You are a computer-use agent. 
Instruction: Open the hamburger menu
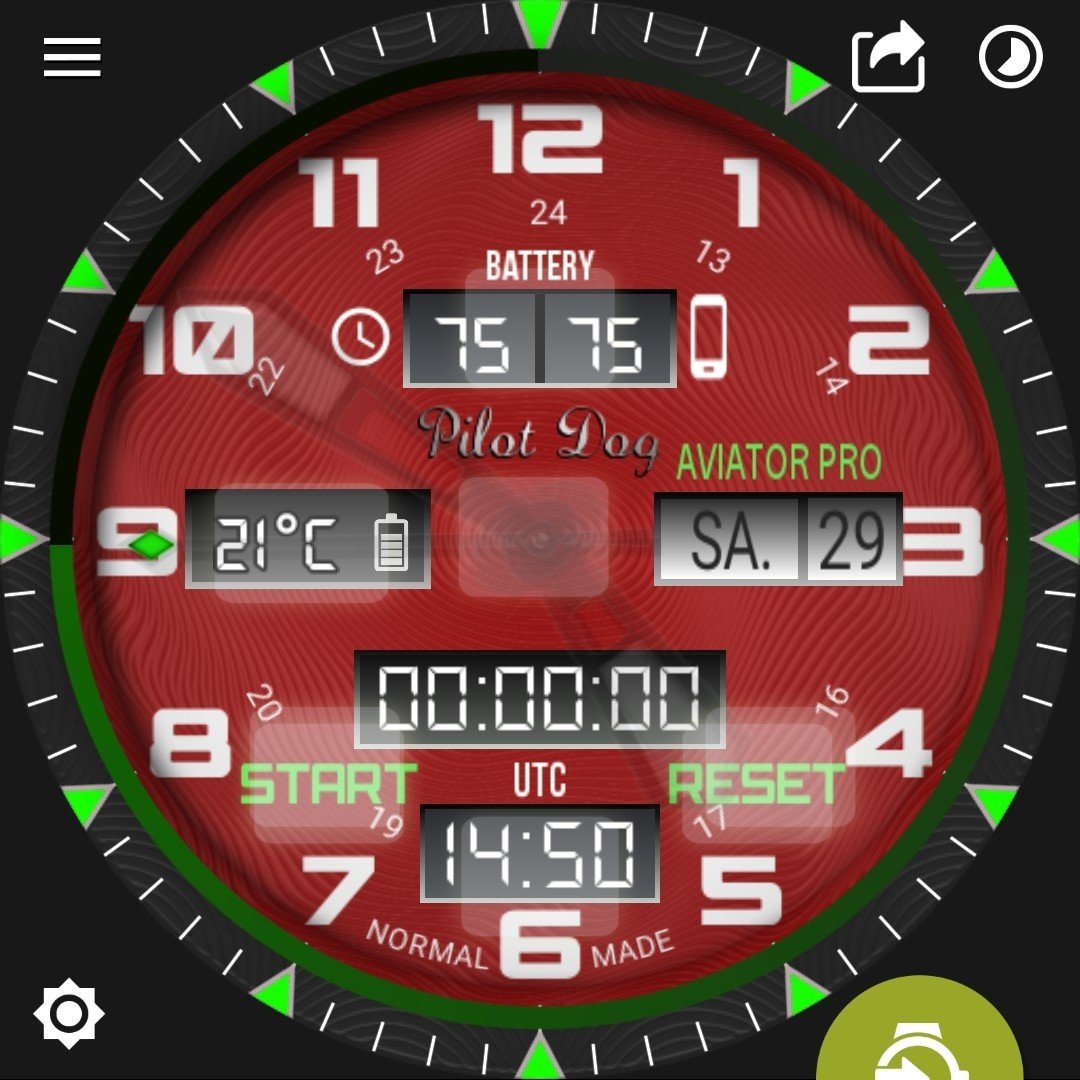[x=72, y=57]
